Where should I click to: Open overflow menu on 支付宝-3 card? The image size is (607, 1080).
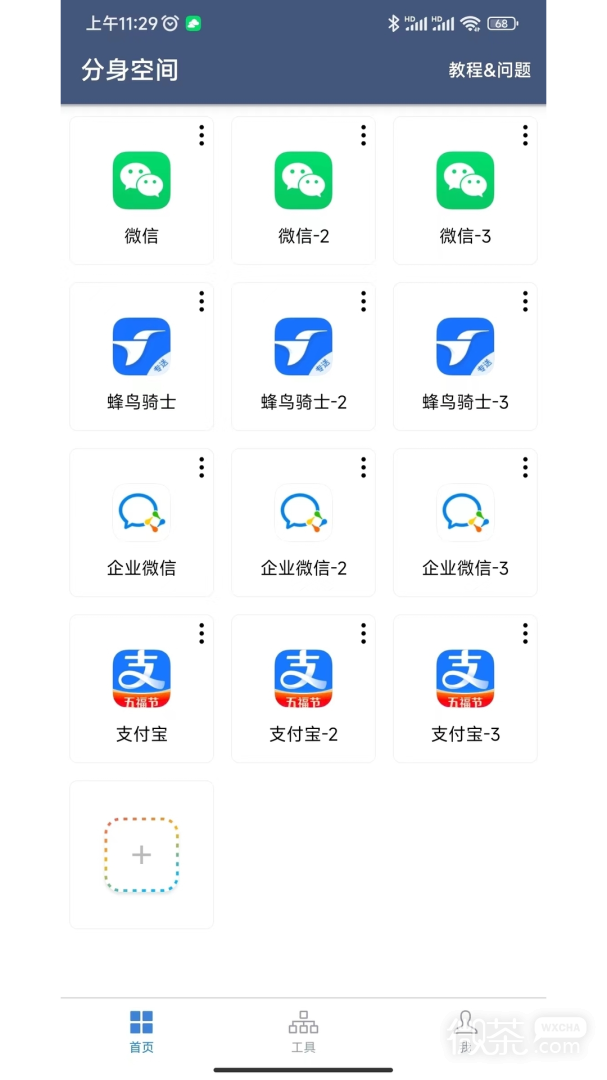tap(525, 633)
